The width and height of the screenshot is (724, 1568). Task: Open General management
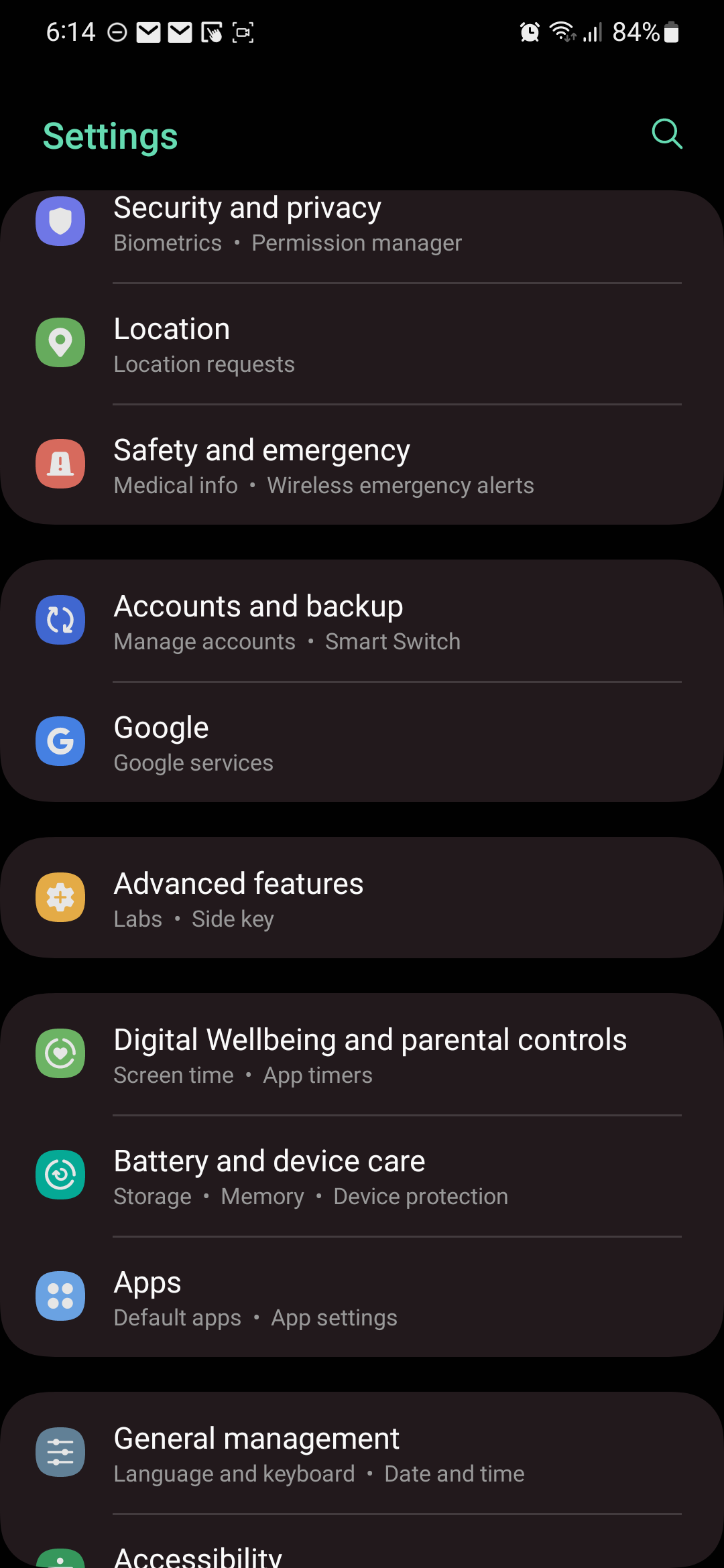pos(362,1453)
